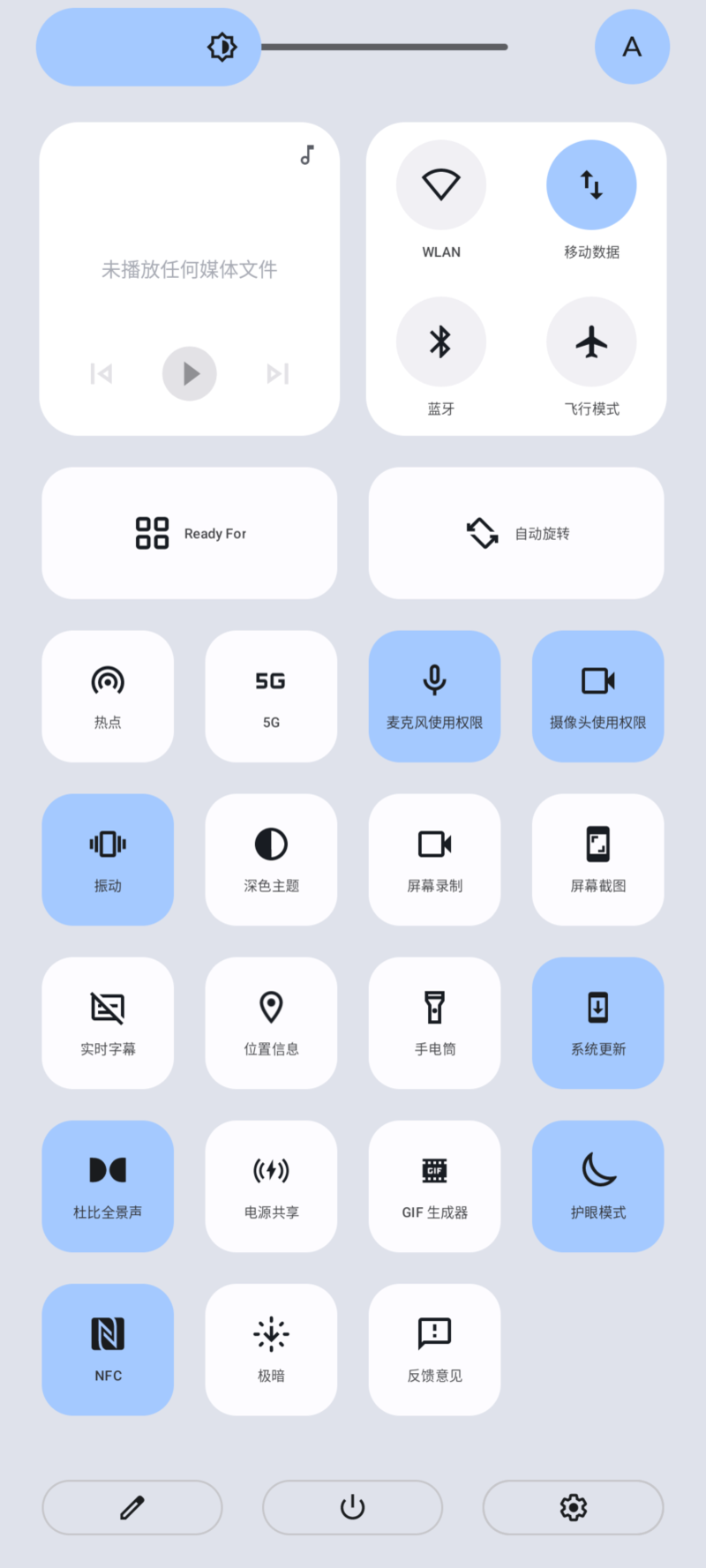Toggle auto brightness with the A button

point(632,47)
